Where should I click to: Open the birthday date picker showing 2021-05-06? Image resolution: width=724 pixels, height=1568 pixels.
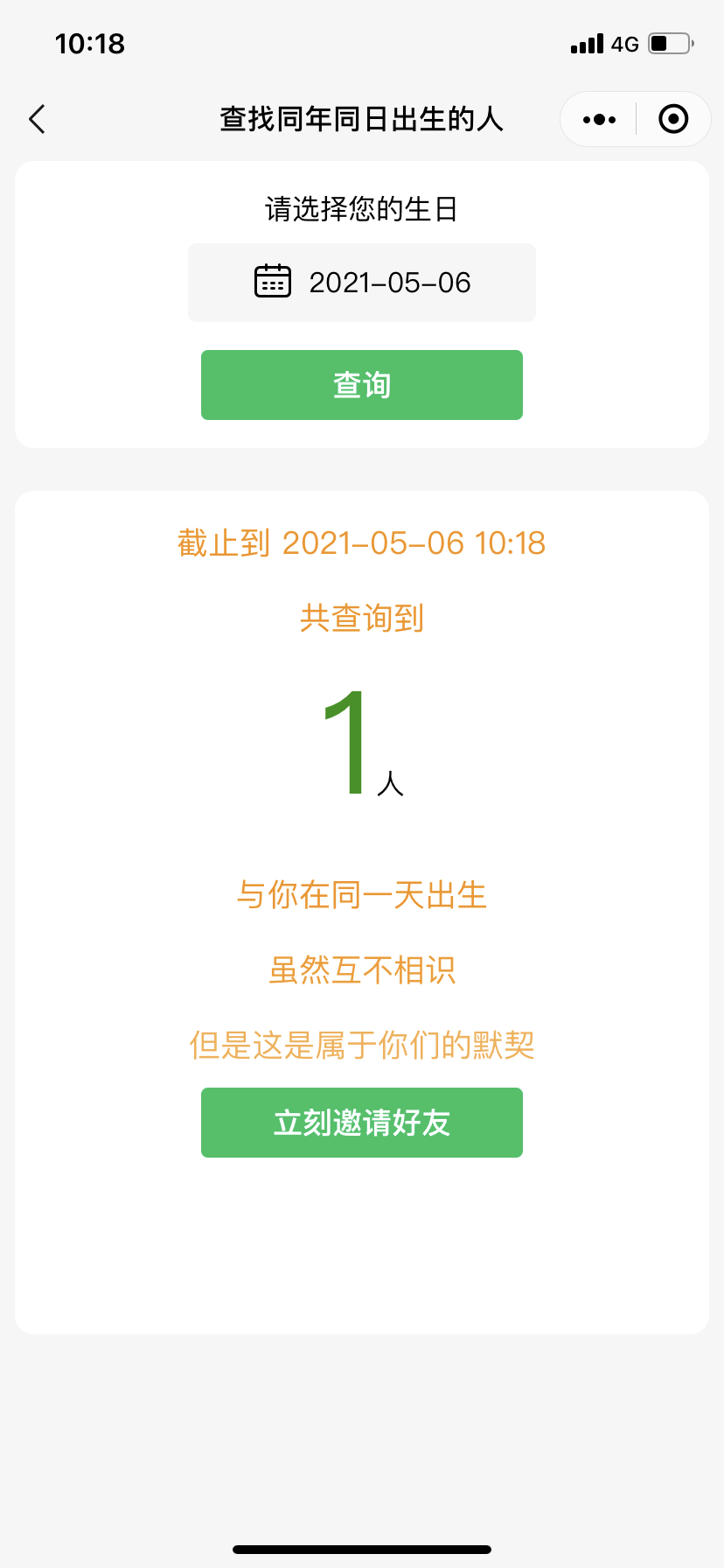[362, 283]
